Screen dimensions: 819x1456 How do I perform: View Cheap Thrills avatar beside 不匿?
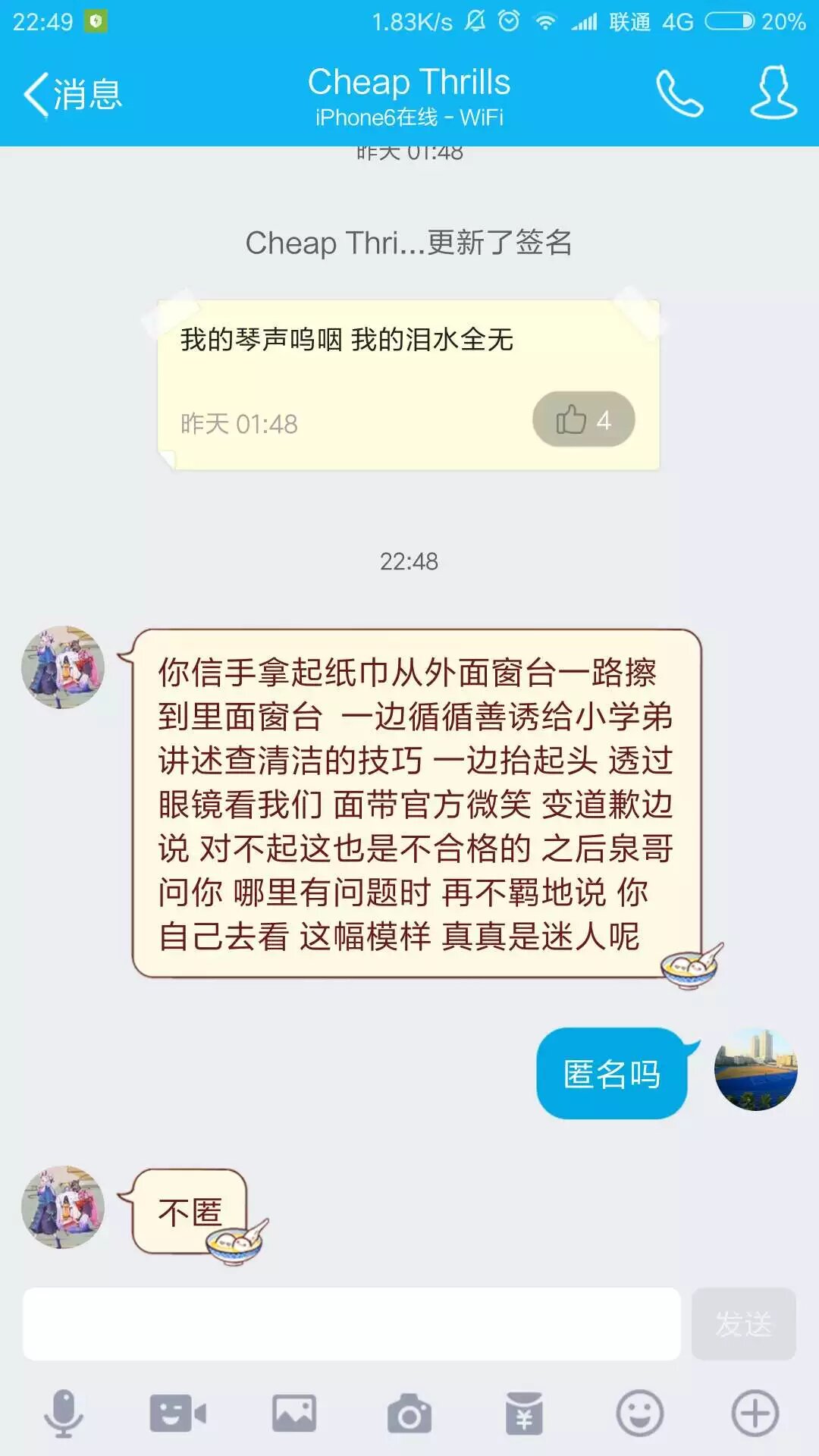click(63, 1207)
